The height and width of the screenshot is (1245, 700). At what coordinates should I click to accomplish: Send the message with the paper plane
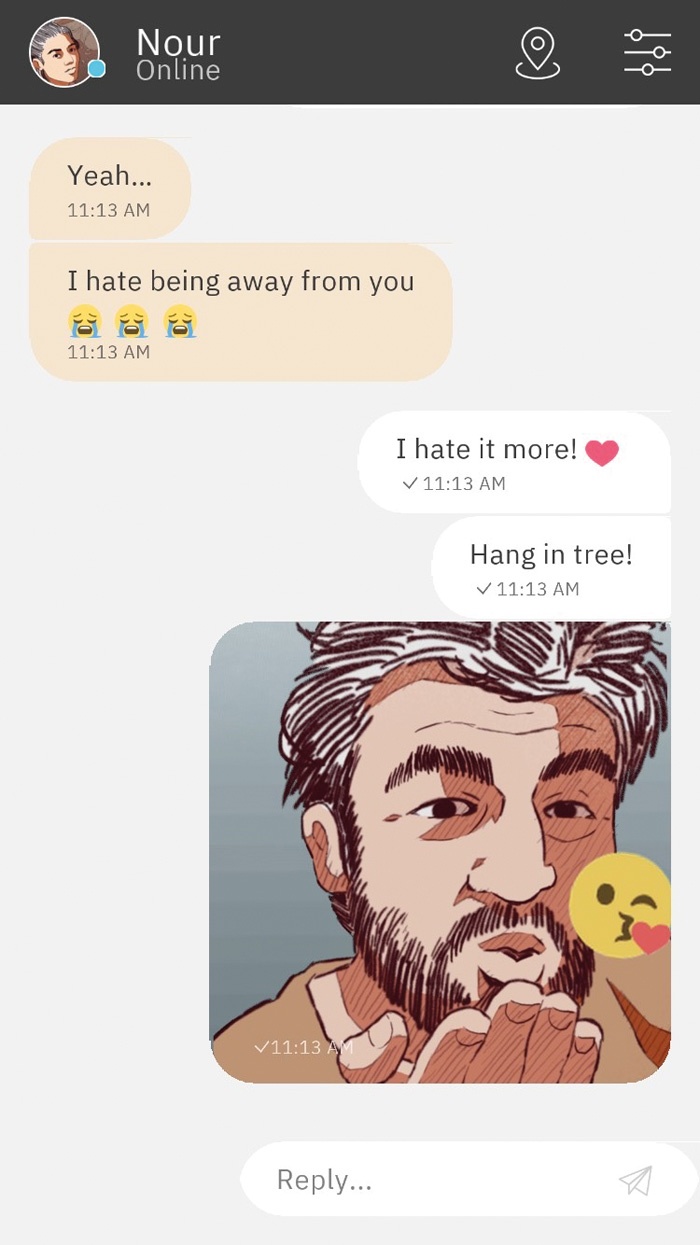(635, 1181)
